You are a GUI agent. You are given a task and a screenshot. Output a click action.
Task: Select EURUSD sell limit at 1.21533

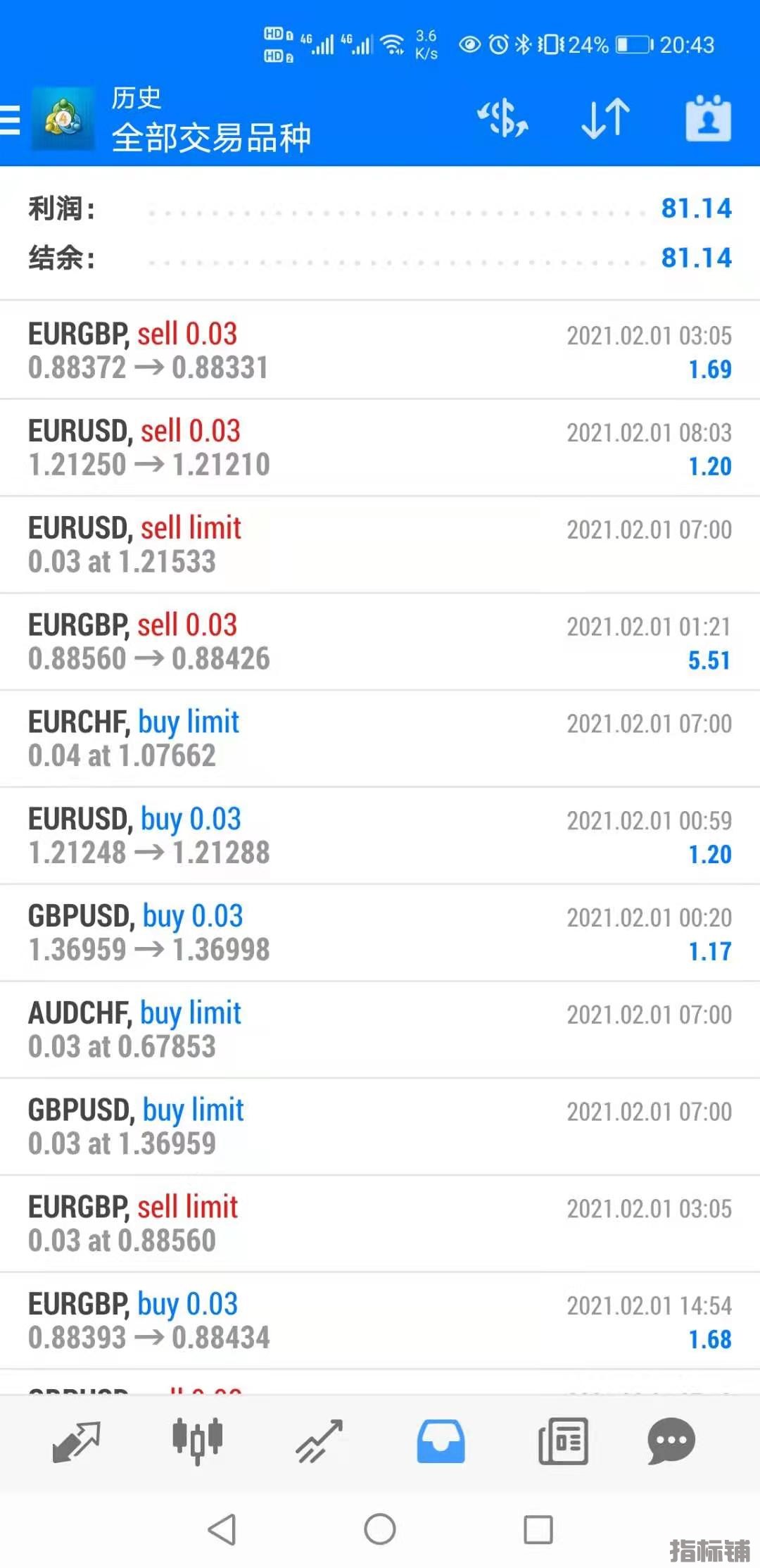380,545
